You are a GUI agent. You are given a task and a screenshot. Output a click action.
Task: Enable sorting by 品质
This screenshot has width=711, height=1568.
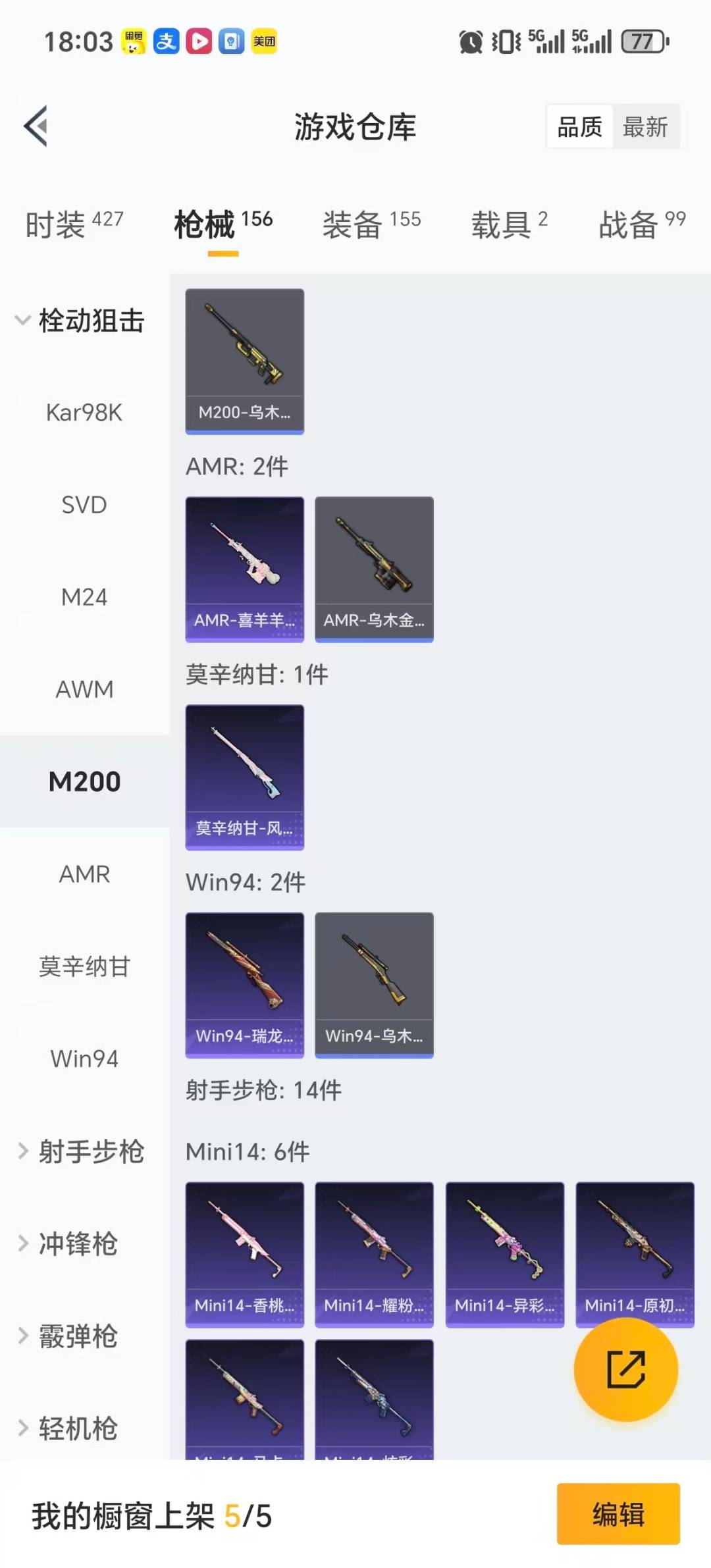point(579,126)
